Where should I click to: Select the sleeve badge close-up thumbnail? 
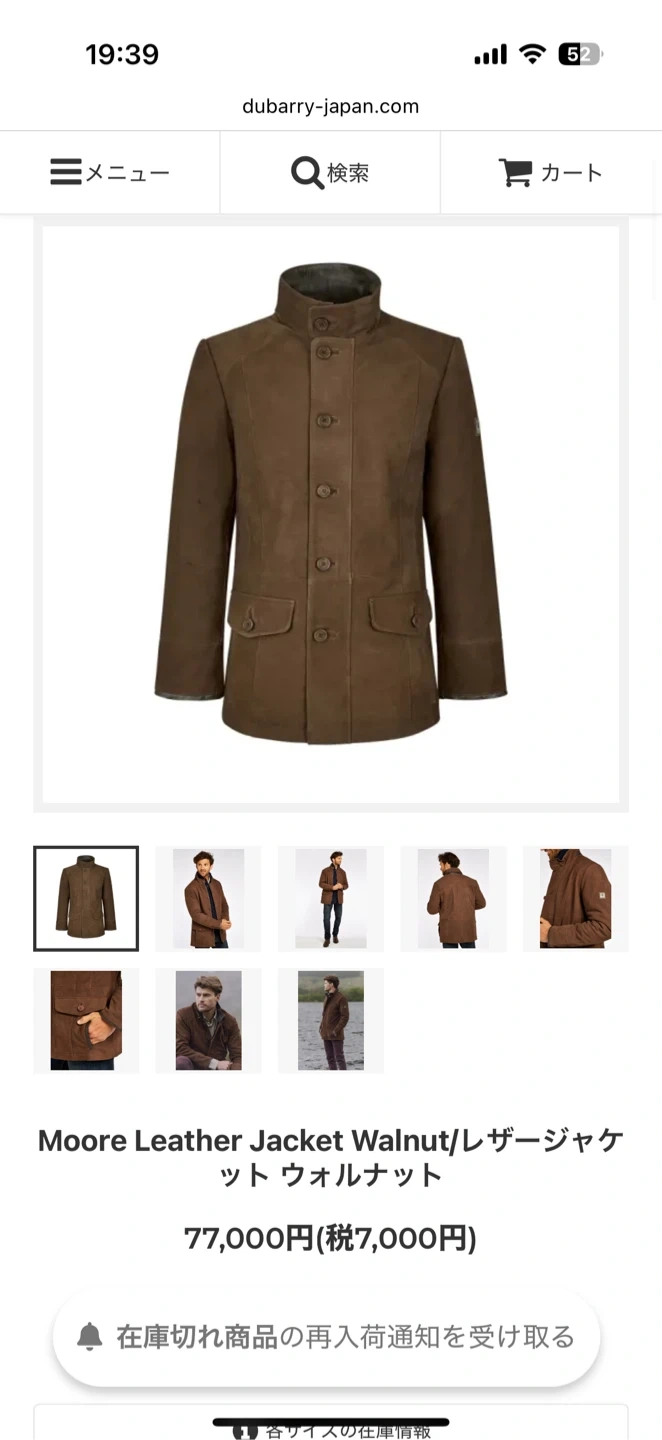575,898
